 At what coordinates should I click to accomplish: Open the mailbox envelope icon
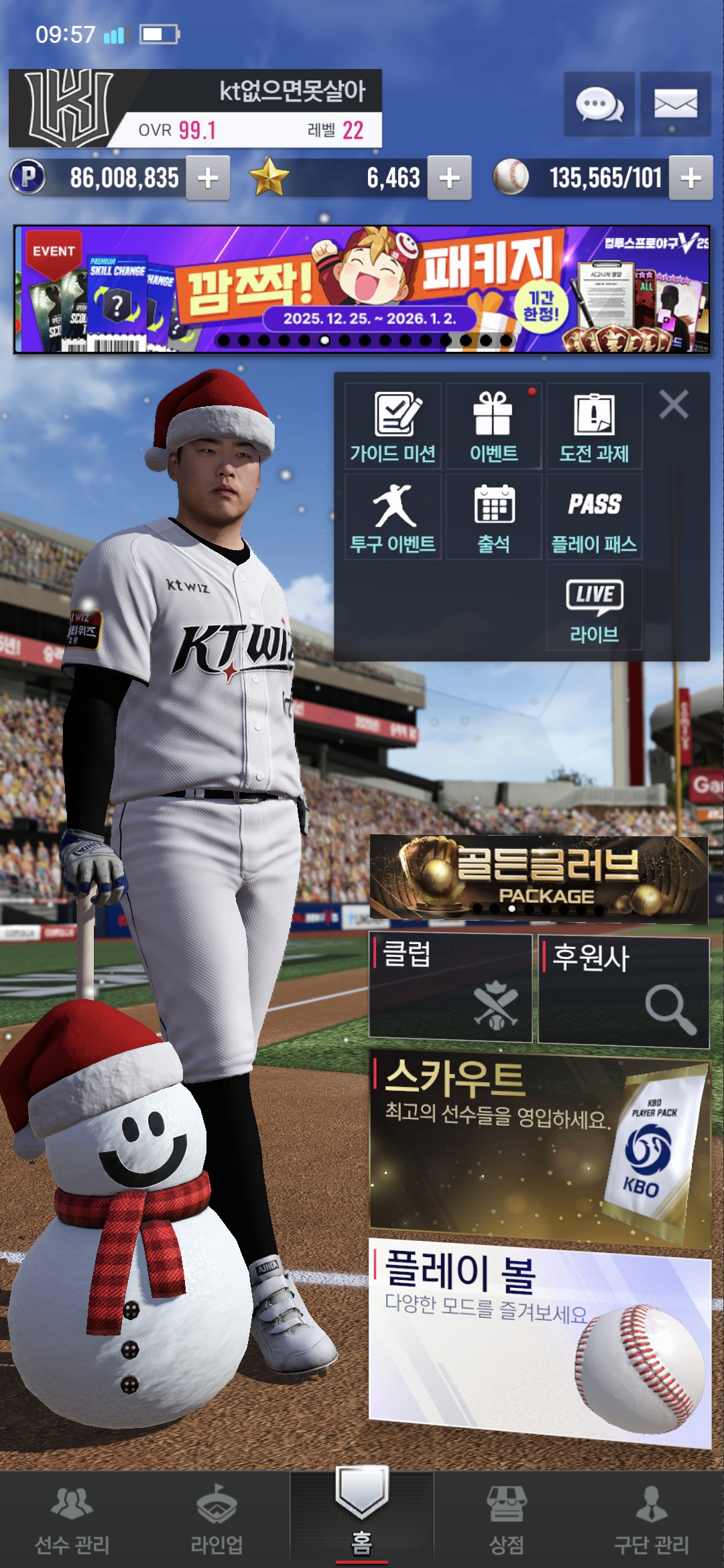[675, 105]
